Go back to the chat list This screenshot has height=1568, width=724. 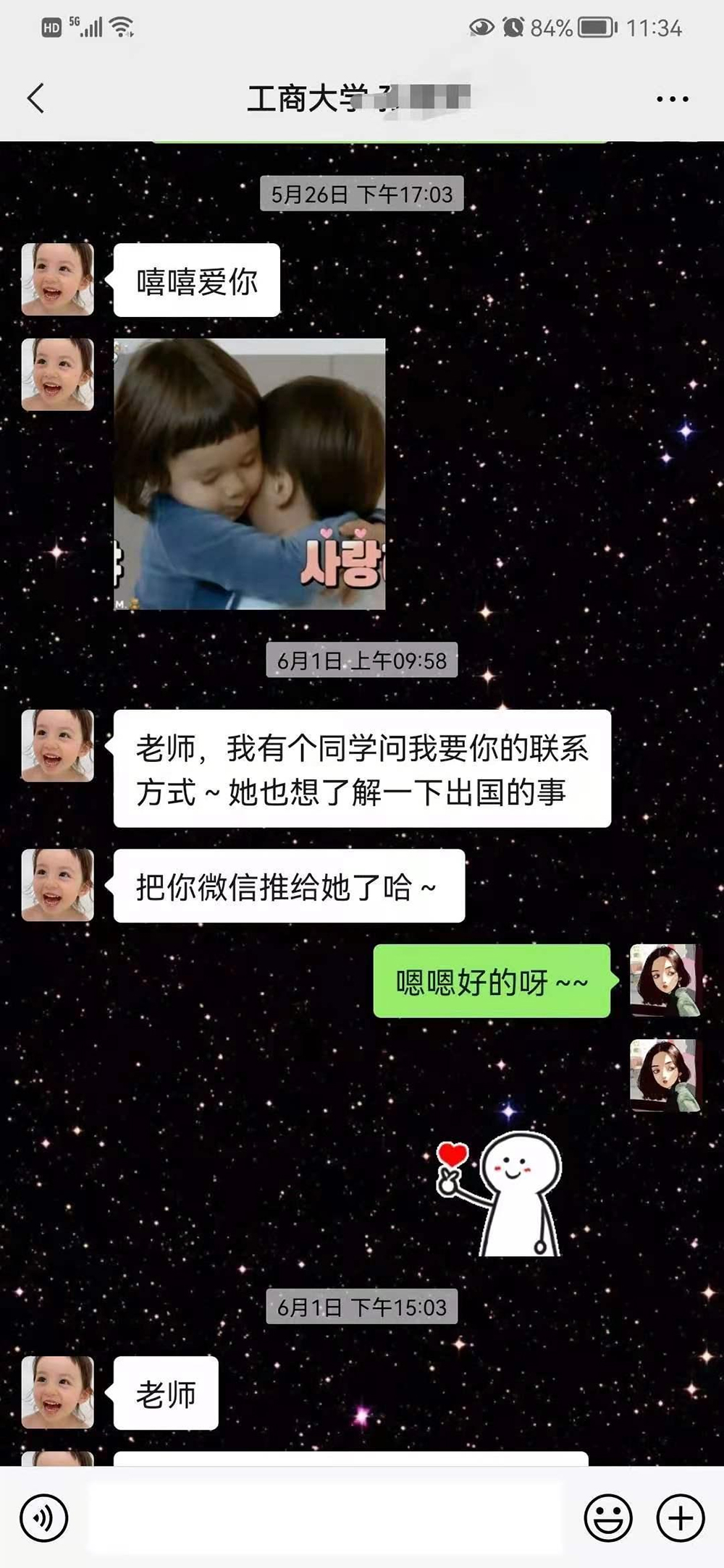coord(36,98)
